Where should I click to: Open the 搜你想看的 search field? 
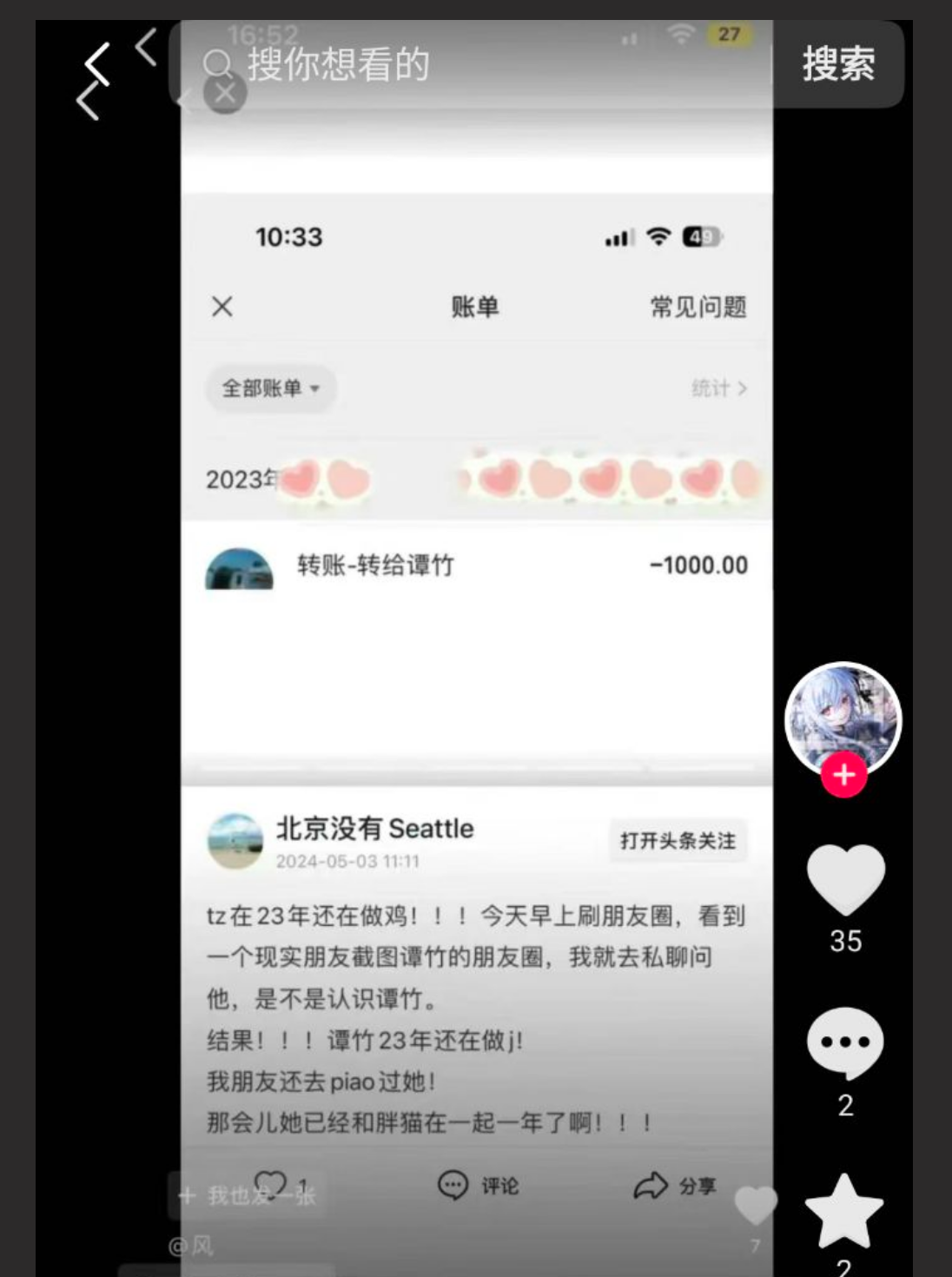(x=469, y=64)
